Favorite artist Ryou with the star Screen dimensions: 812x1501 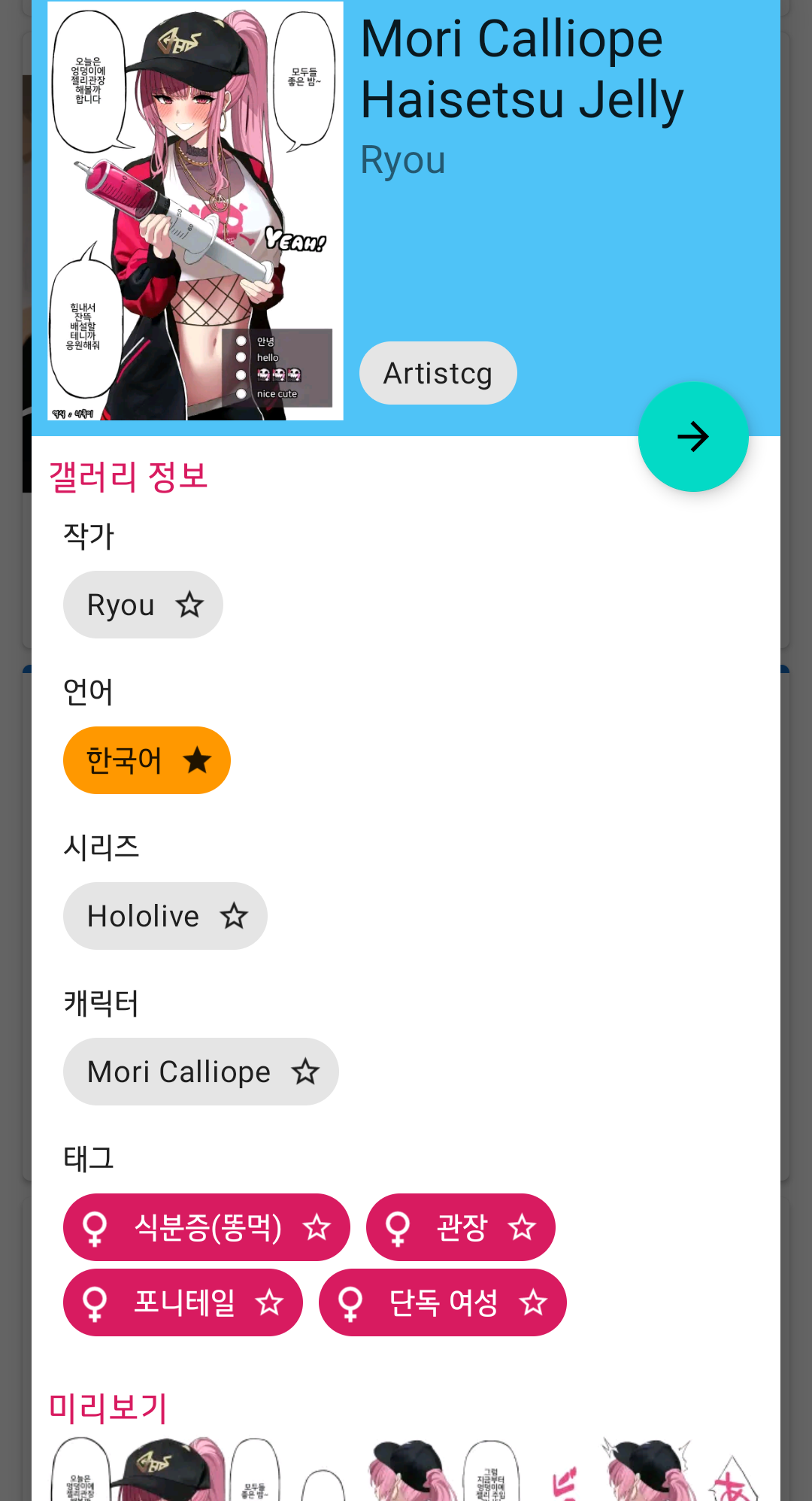pos(190,605)
